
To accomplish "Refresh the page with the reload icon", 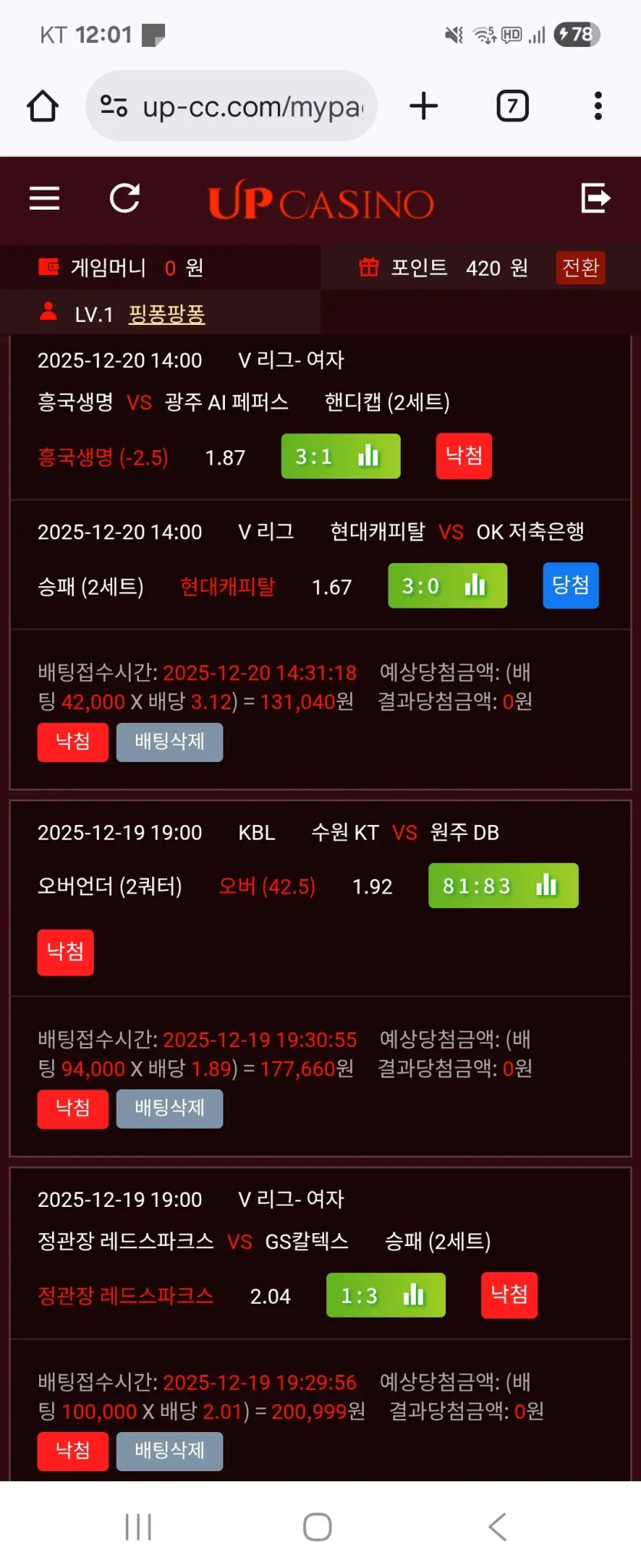I will click(x=124, y=198).
